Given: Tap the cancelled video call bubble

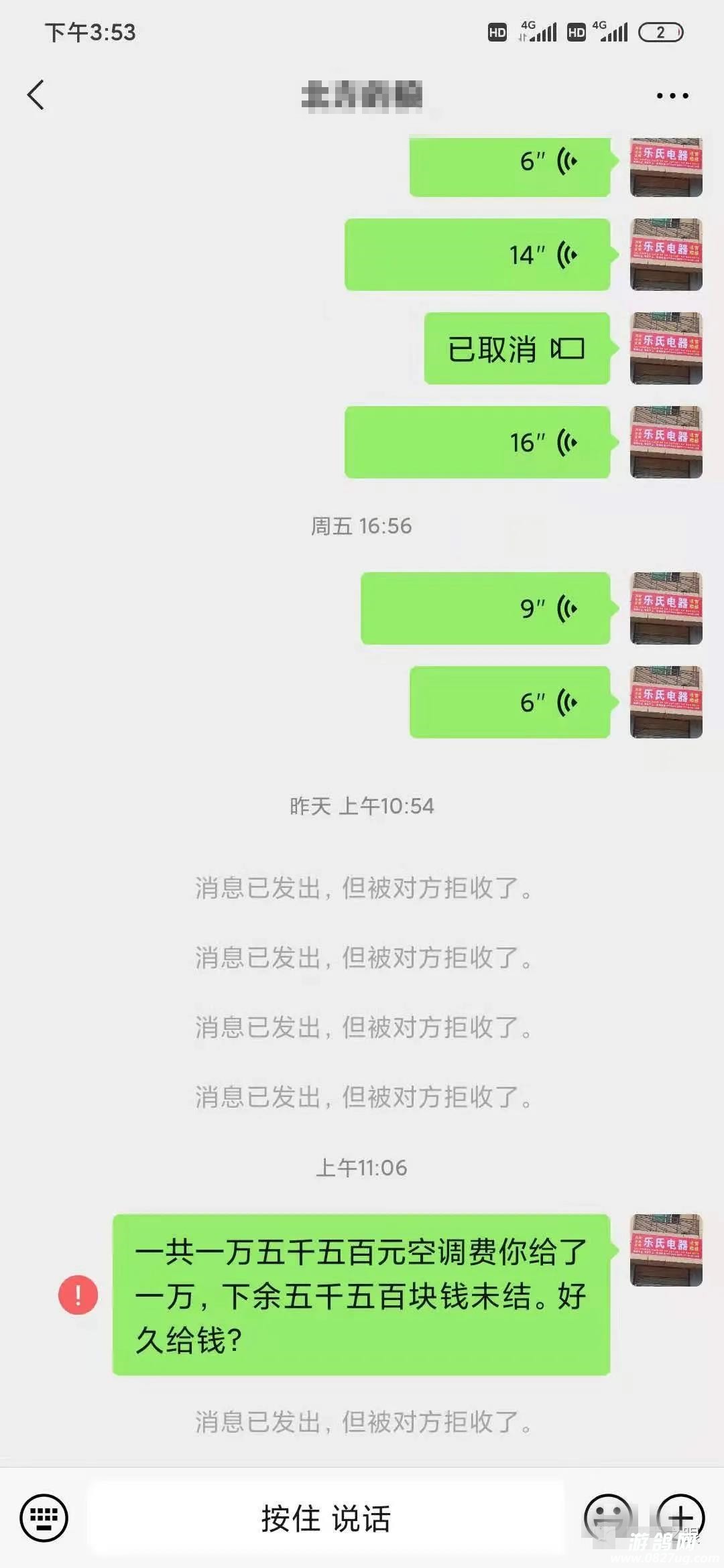Looking at the screenshot, I should point(516,348).
